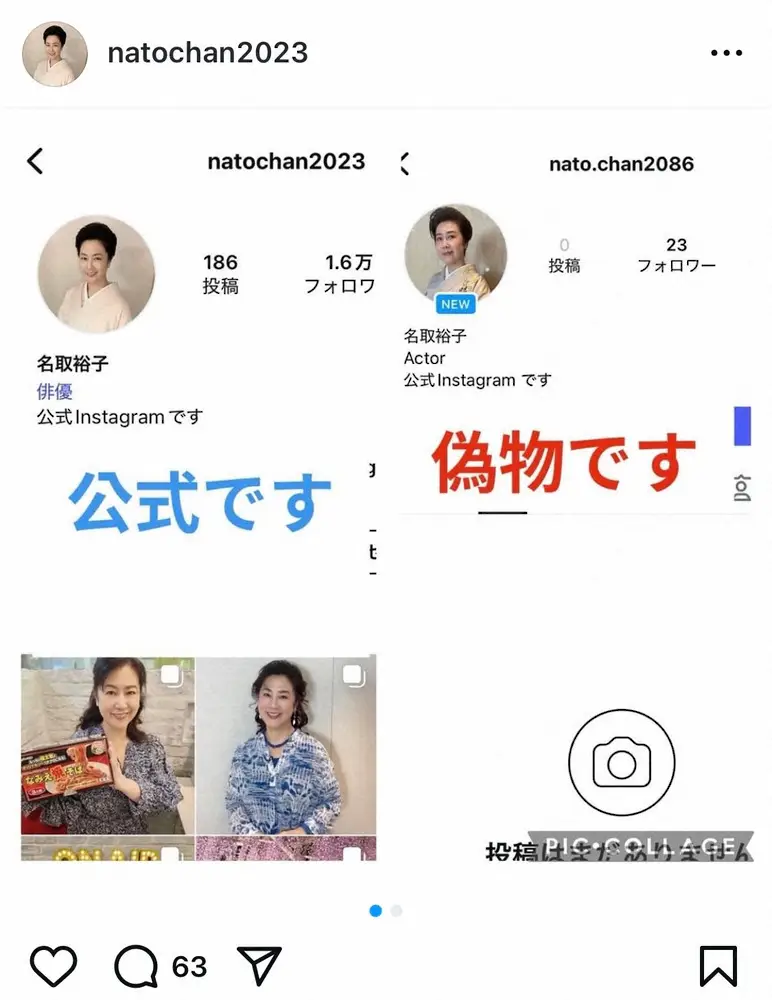This screenshot has width=772, height=1000.
Task: Open the comments on this post
Action: pyautogui.click(x=137, y=966)
